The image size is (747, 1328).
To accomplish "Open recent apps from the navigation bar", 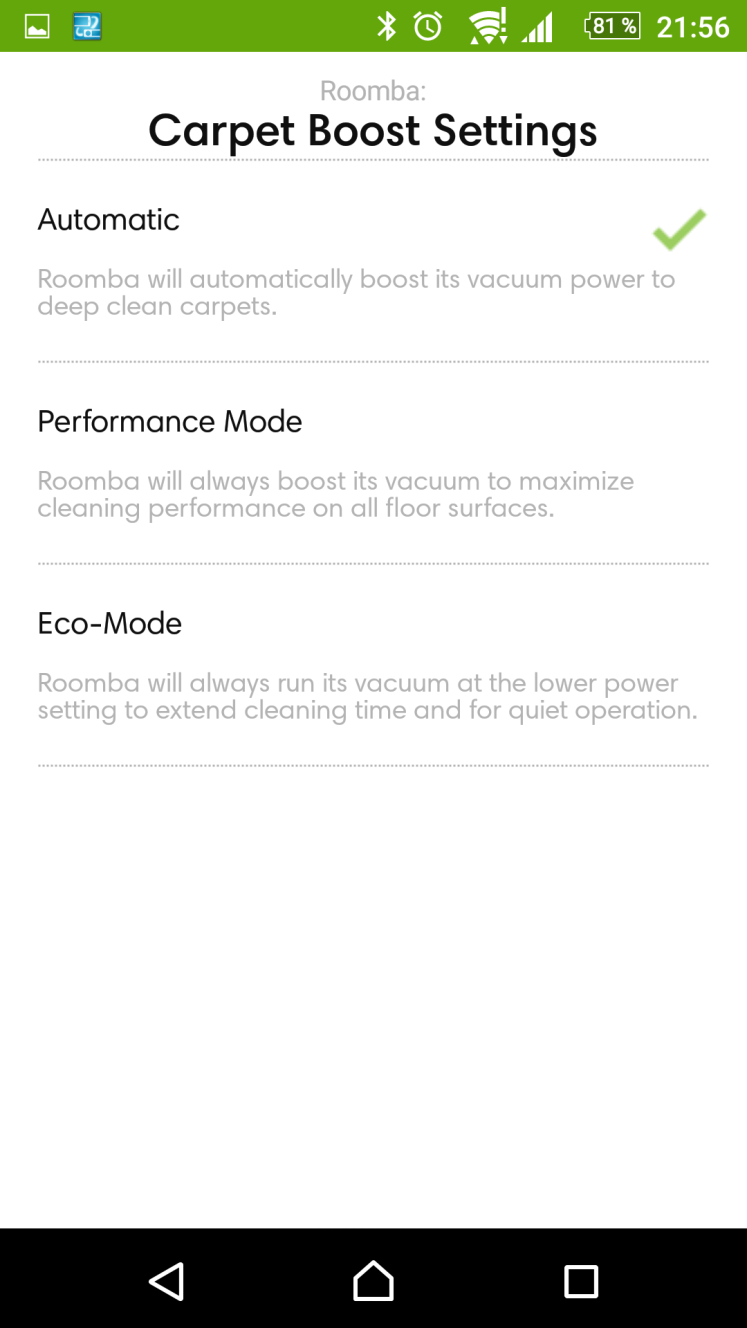I will tap(580, 1281).
